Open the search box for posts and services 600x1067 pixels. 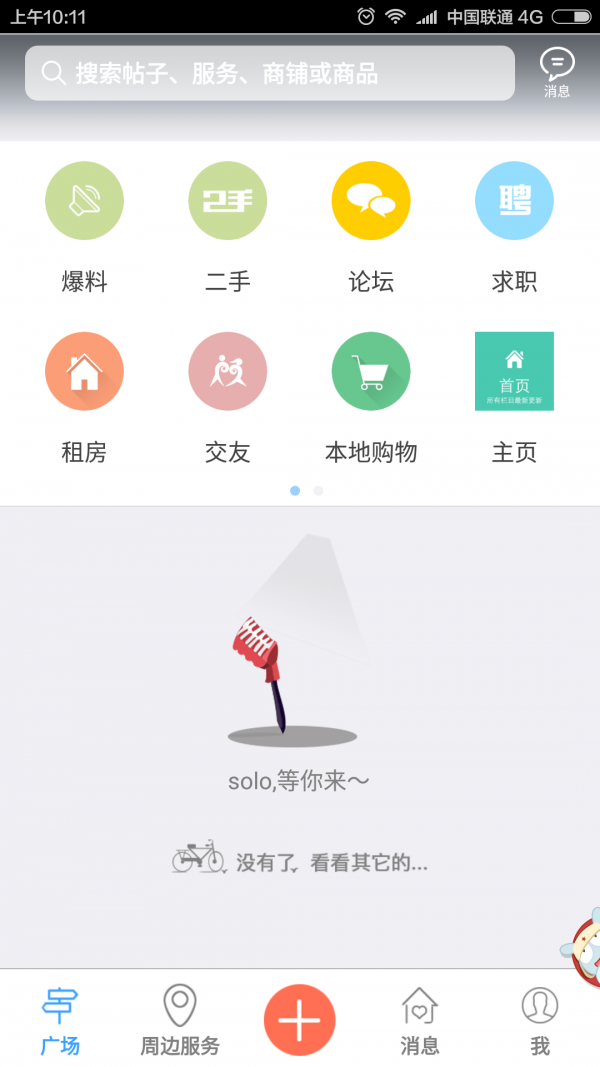point(270,73)
